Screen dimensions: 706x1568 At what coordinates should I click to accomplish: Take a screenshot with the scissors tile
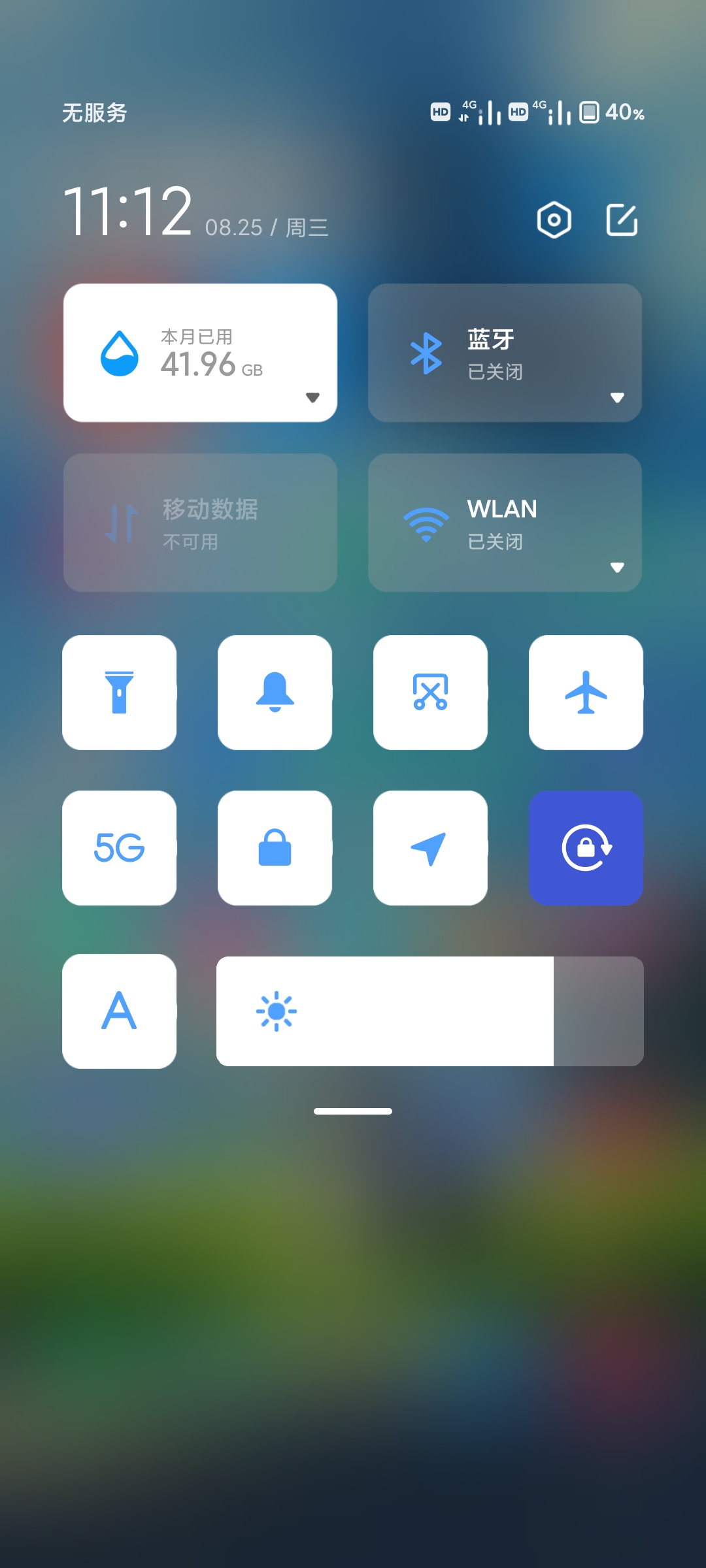[430, 693]
